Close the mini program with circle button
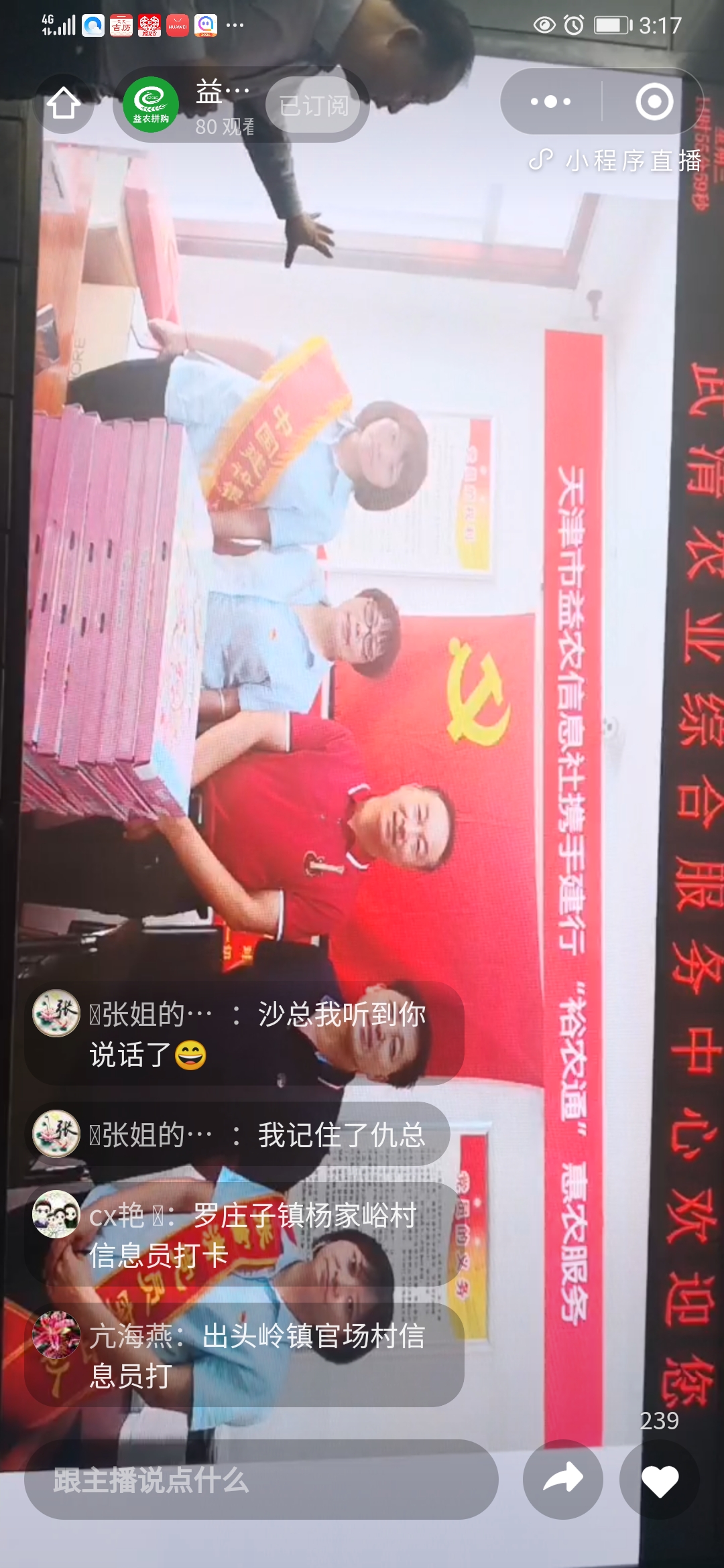 pos(654,102)
